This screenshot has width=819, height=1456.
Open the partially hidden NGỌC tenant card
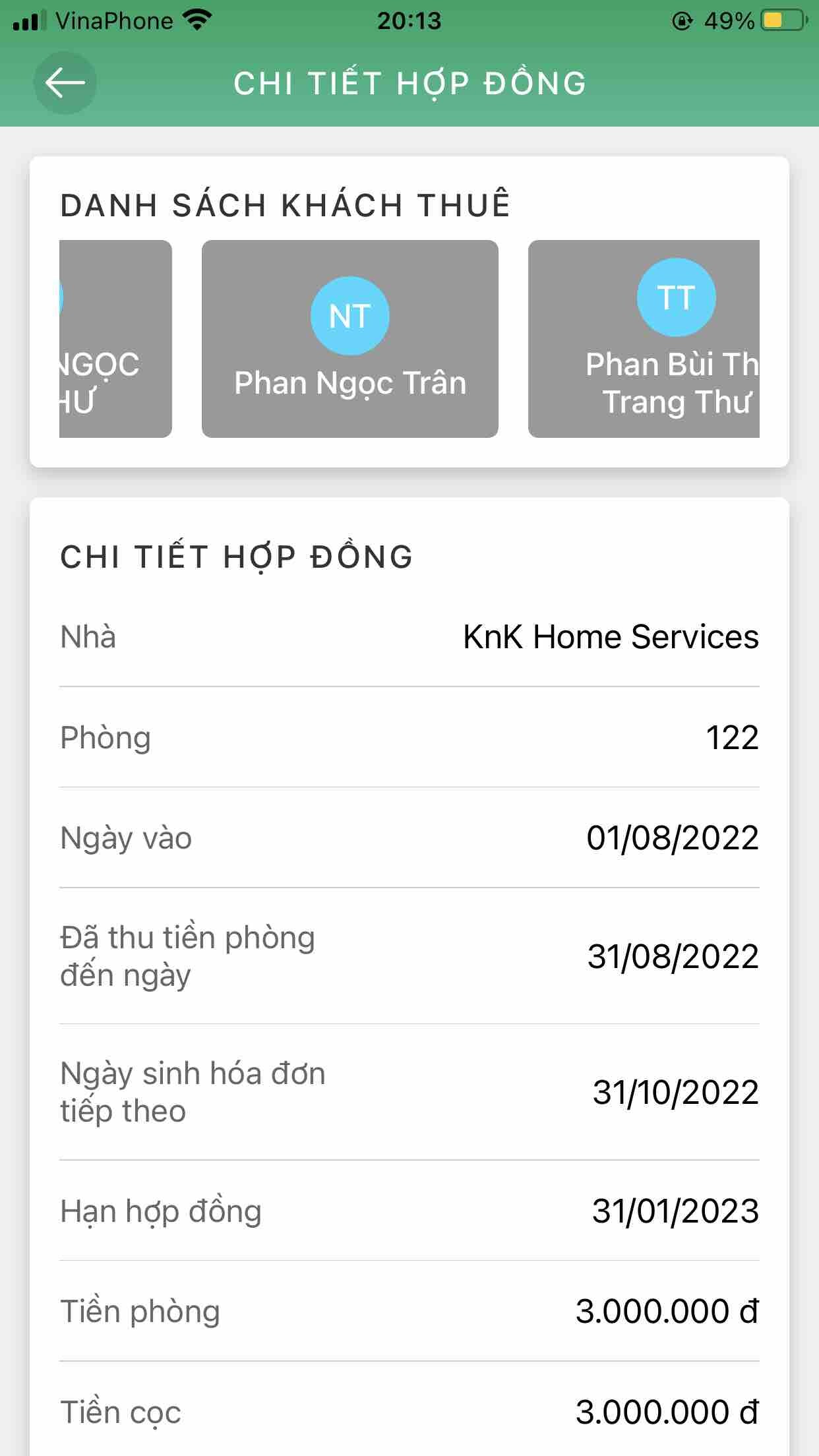pyautogui.click(x=115, y=339)
